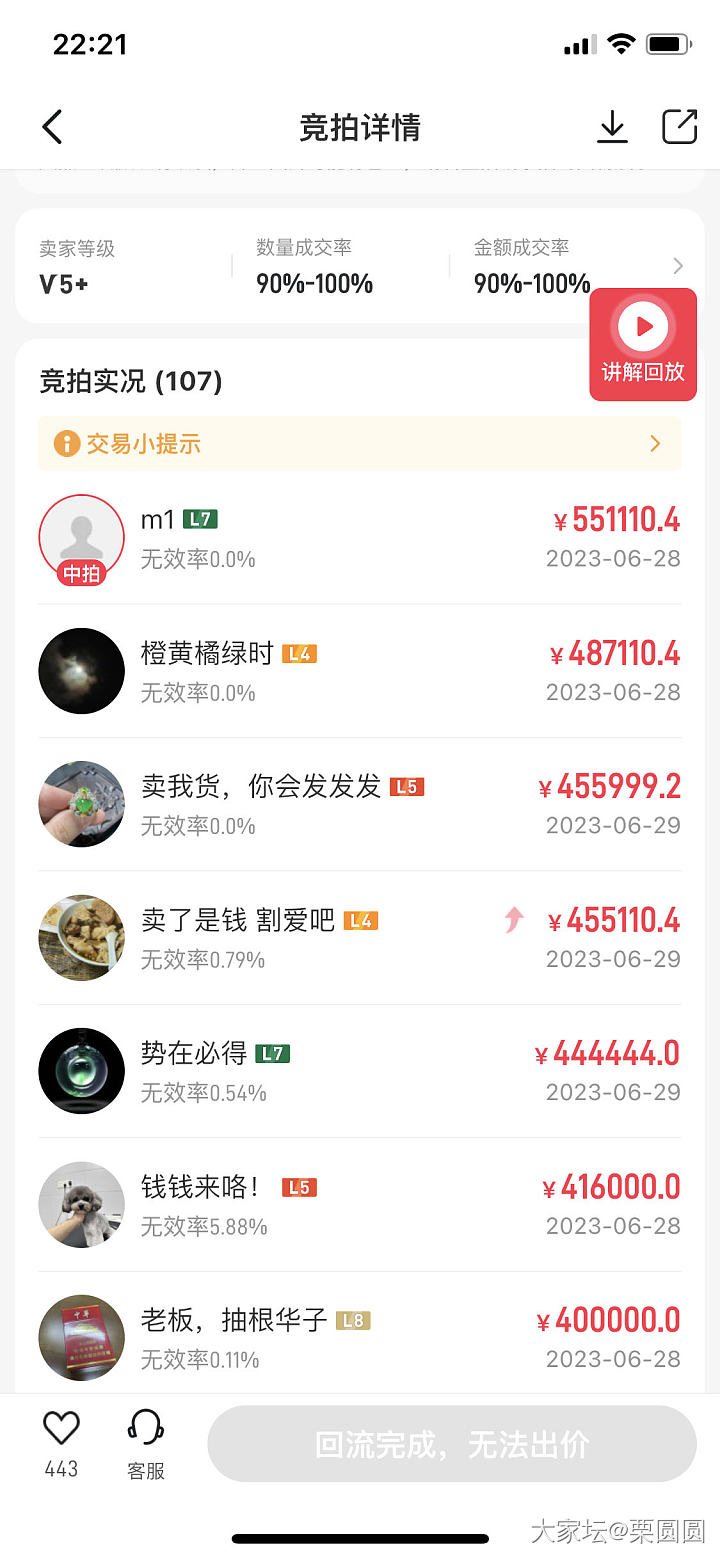Open the 交易小提示 banner
Screen dimensions: 720x1559
click(x=360, y=443)
